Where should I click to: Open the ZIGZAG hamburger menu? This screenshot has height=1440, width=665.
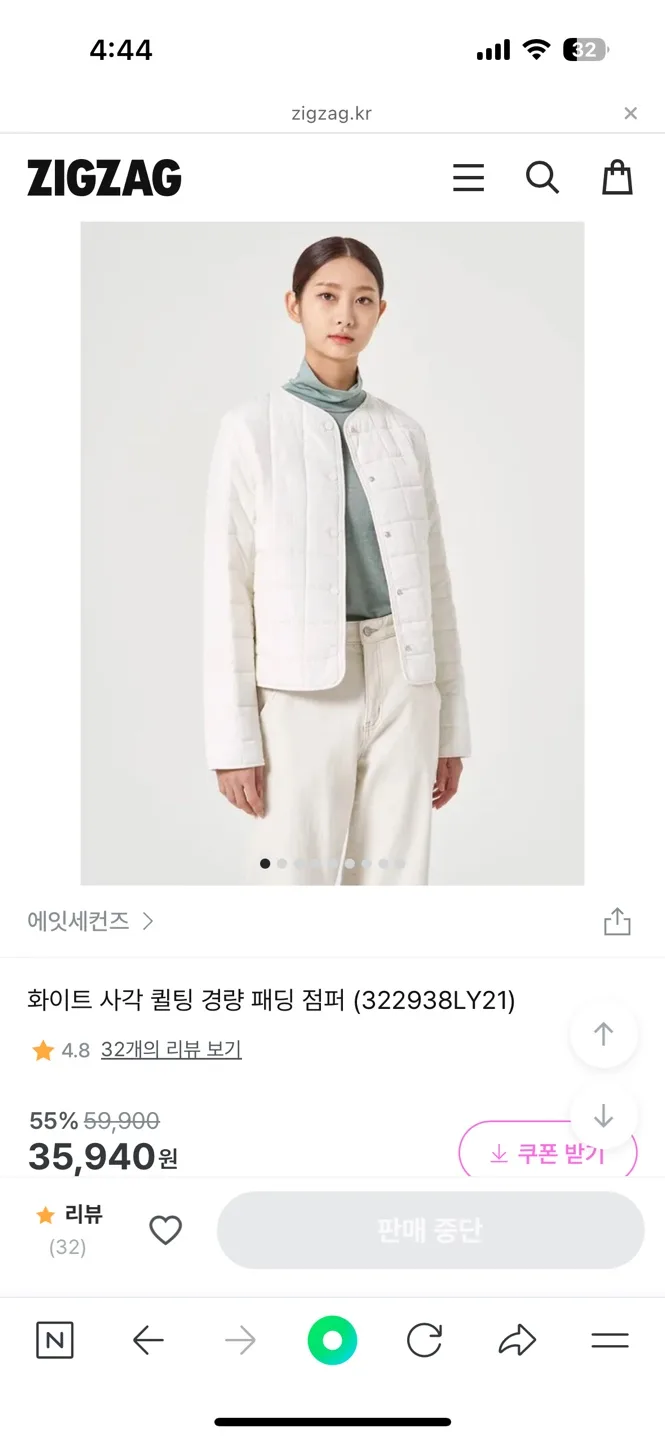468,178
